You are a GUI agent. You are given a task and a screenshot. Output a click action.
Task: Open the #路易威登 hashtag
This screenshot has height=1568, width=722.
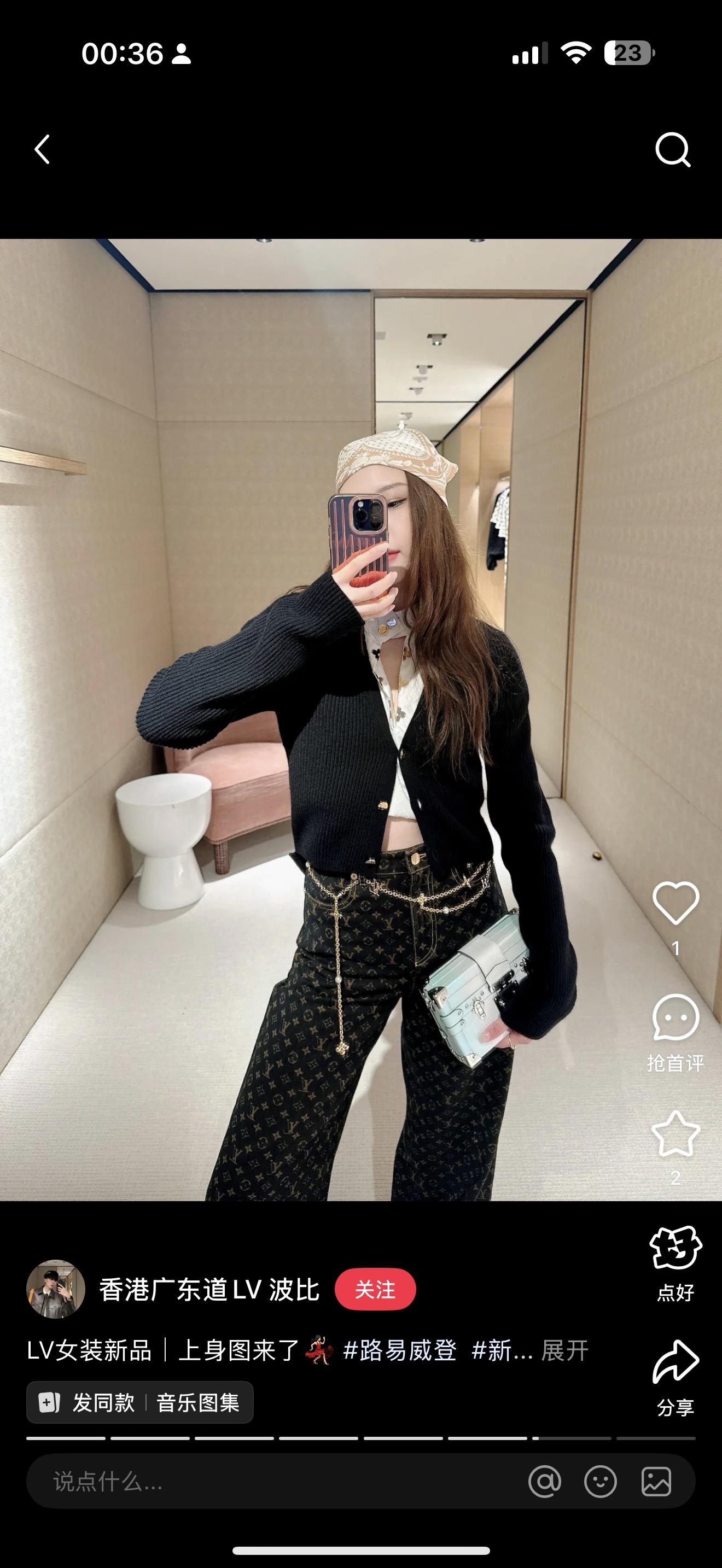[399, 1351]
